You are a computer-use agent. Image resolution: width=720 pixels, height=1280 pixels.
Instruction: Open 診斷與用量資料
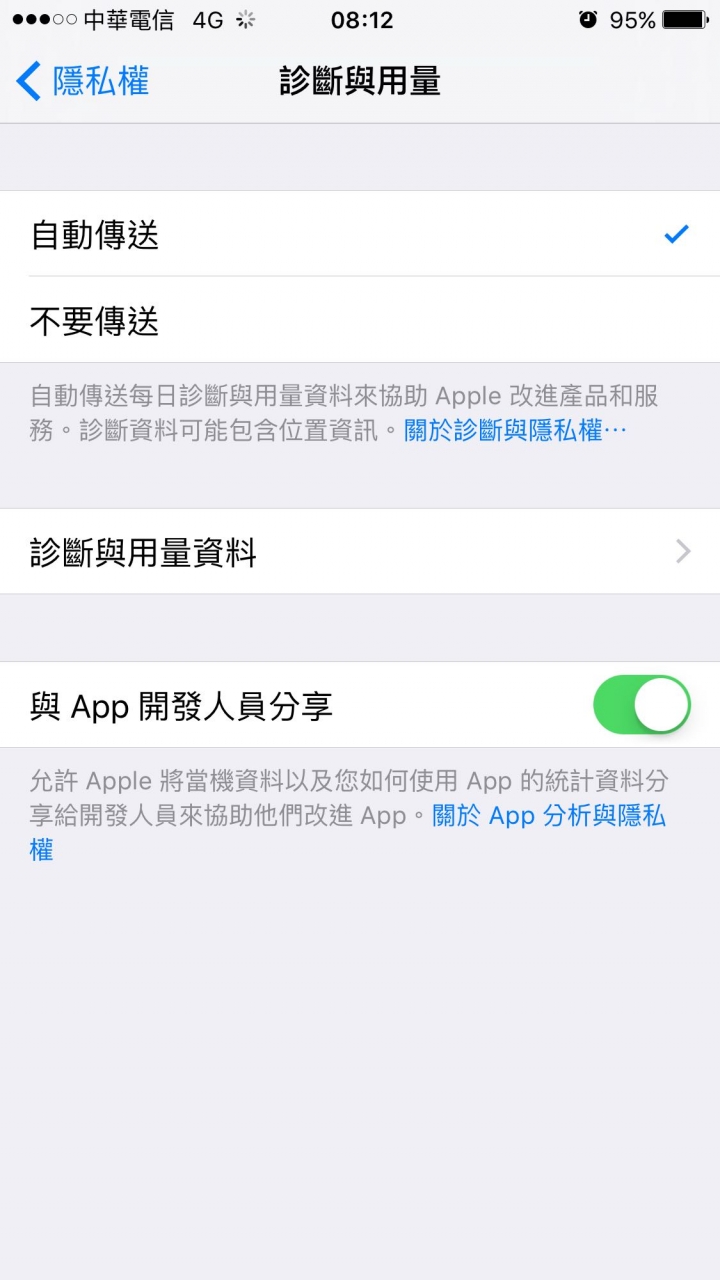tap(360, 552)
